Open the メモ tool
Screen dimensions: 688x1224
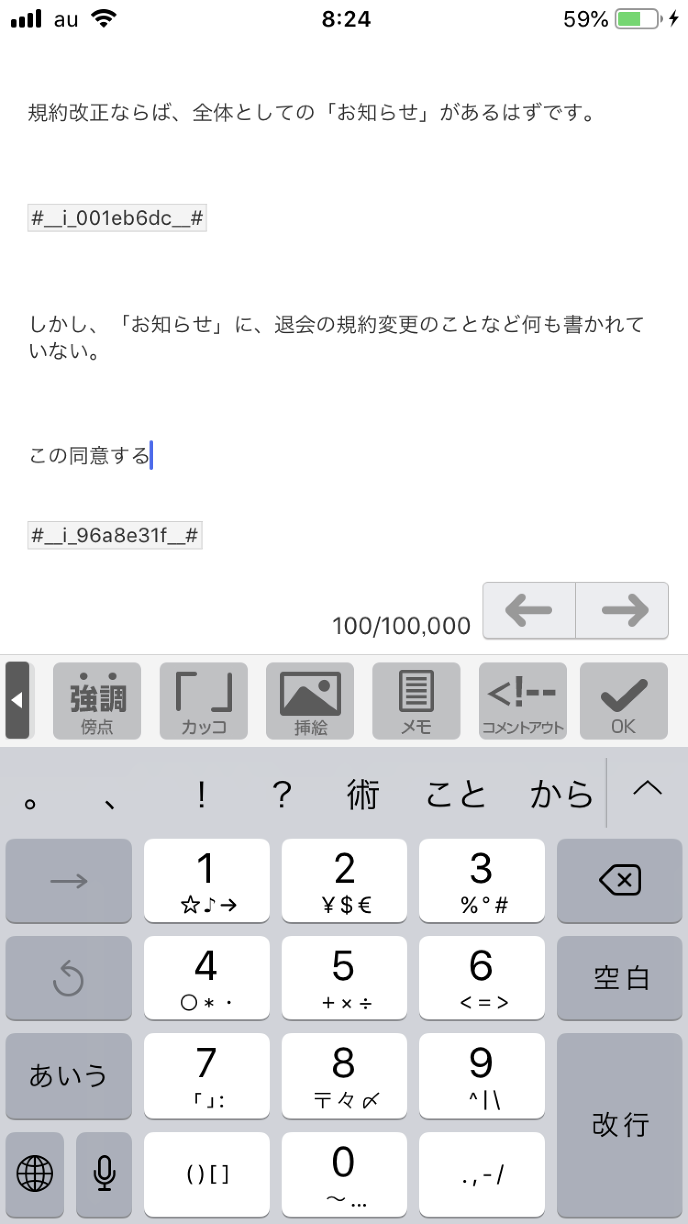point(416,700)
